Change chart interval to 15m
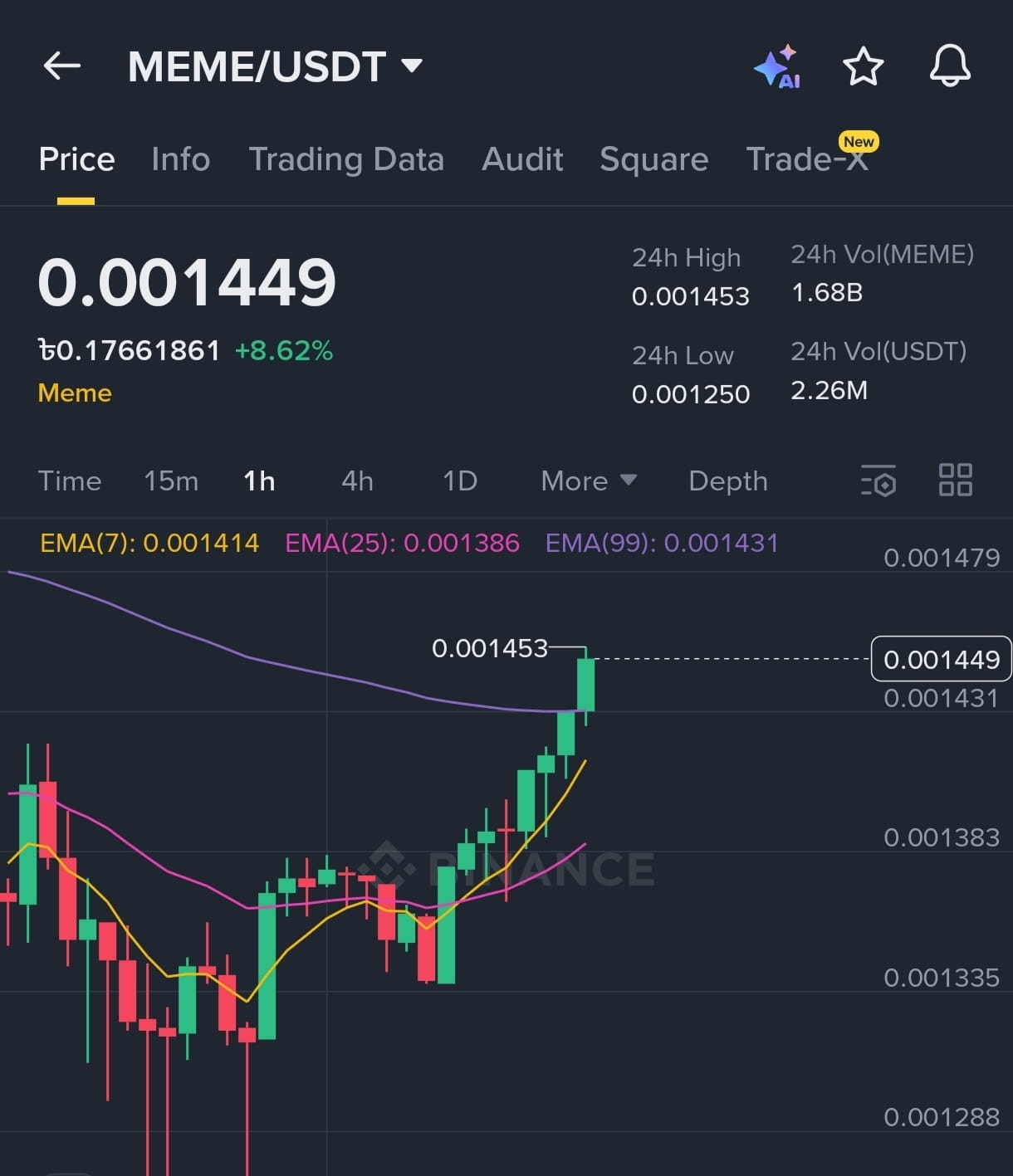This screenshot has height=1176, width=1013. pos(171,481)
